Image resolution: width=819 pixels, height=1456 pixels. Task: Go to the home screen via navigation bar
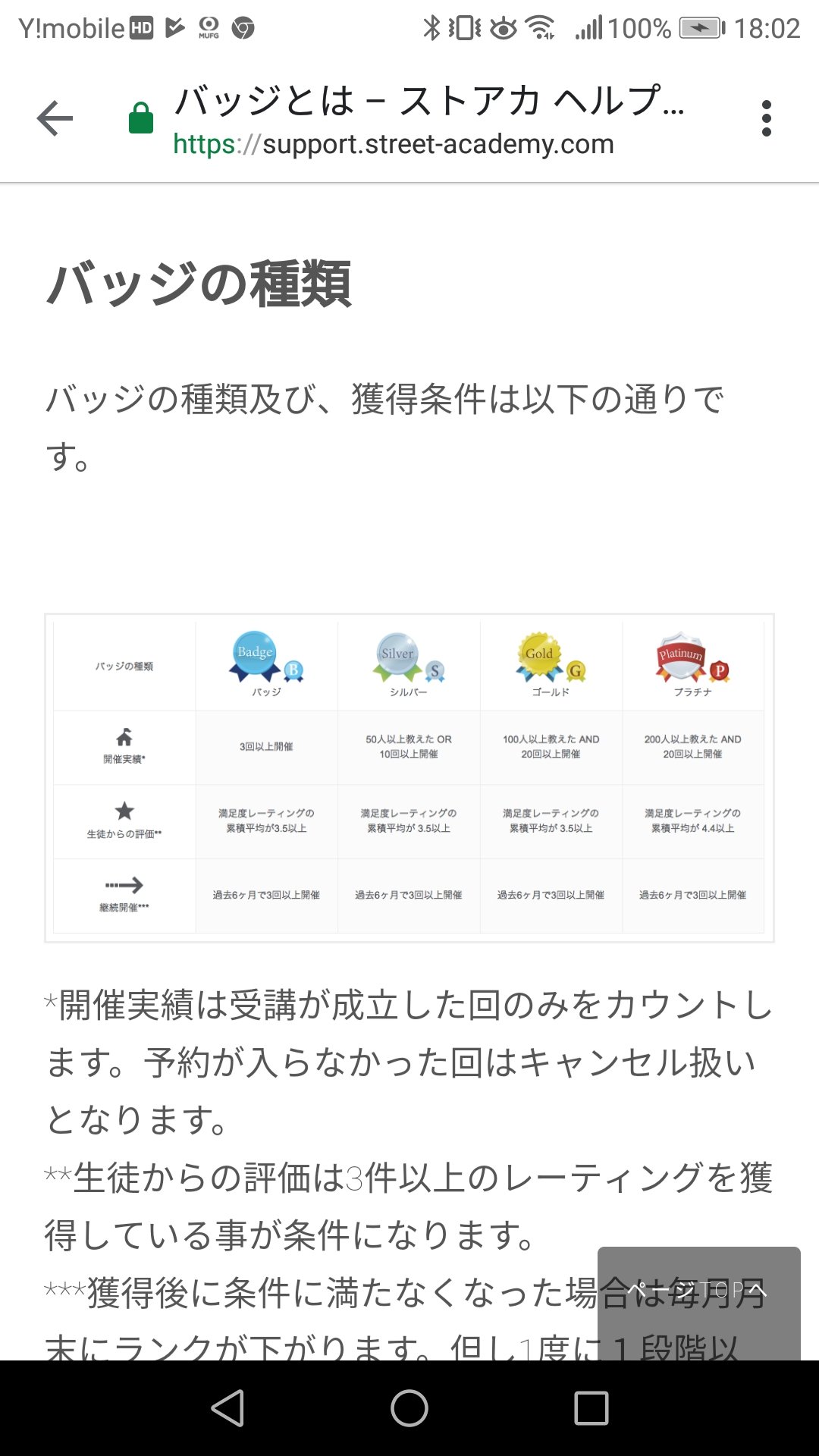pos(409,1408)
